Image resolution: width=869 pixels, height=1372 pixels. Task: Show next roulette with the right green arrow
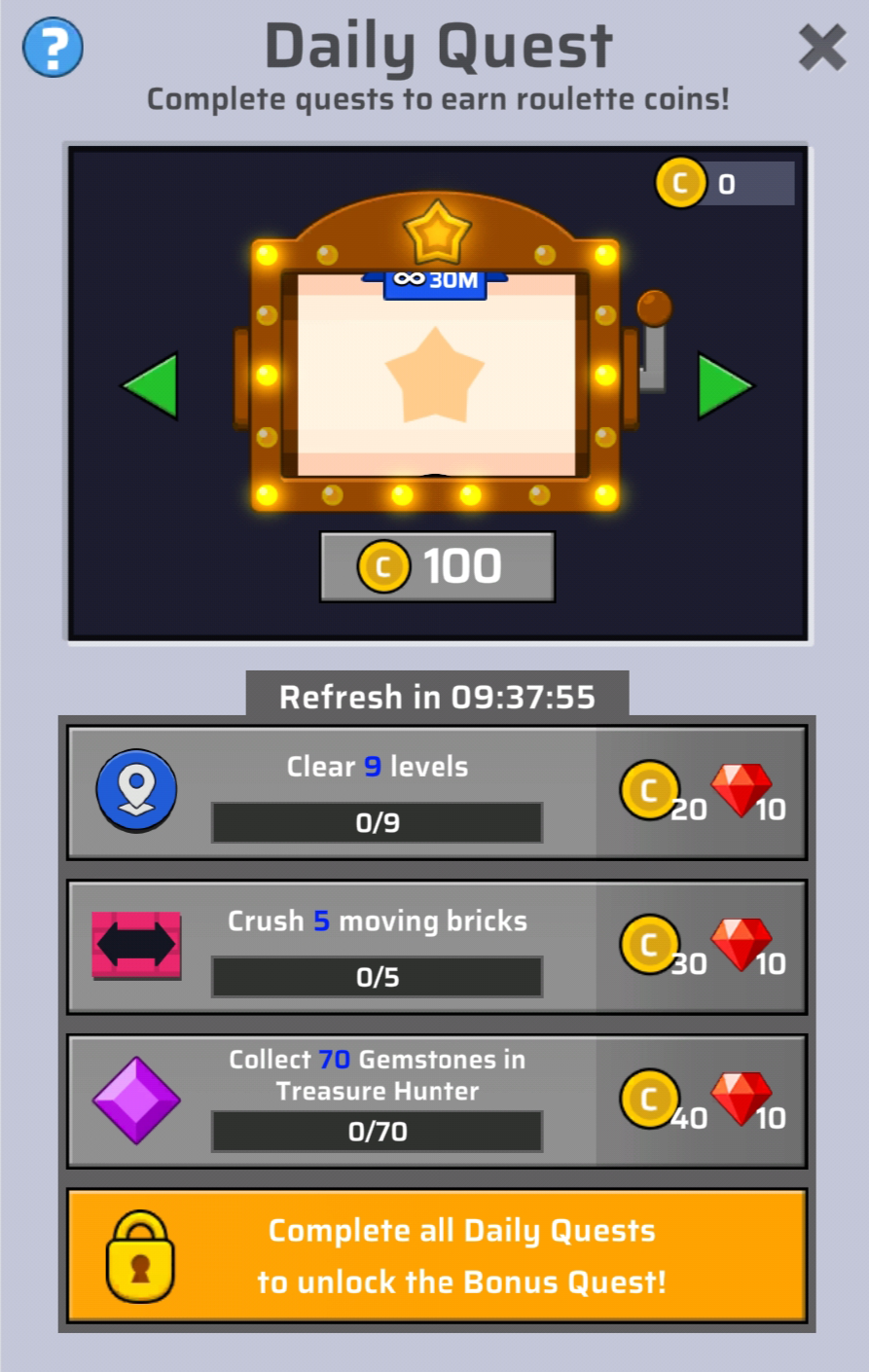point(725,386)
